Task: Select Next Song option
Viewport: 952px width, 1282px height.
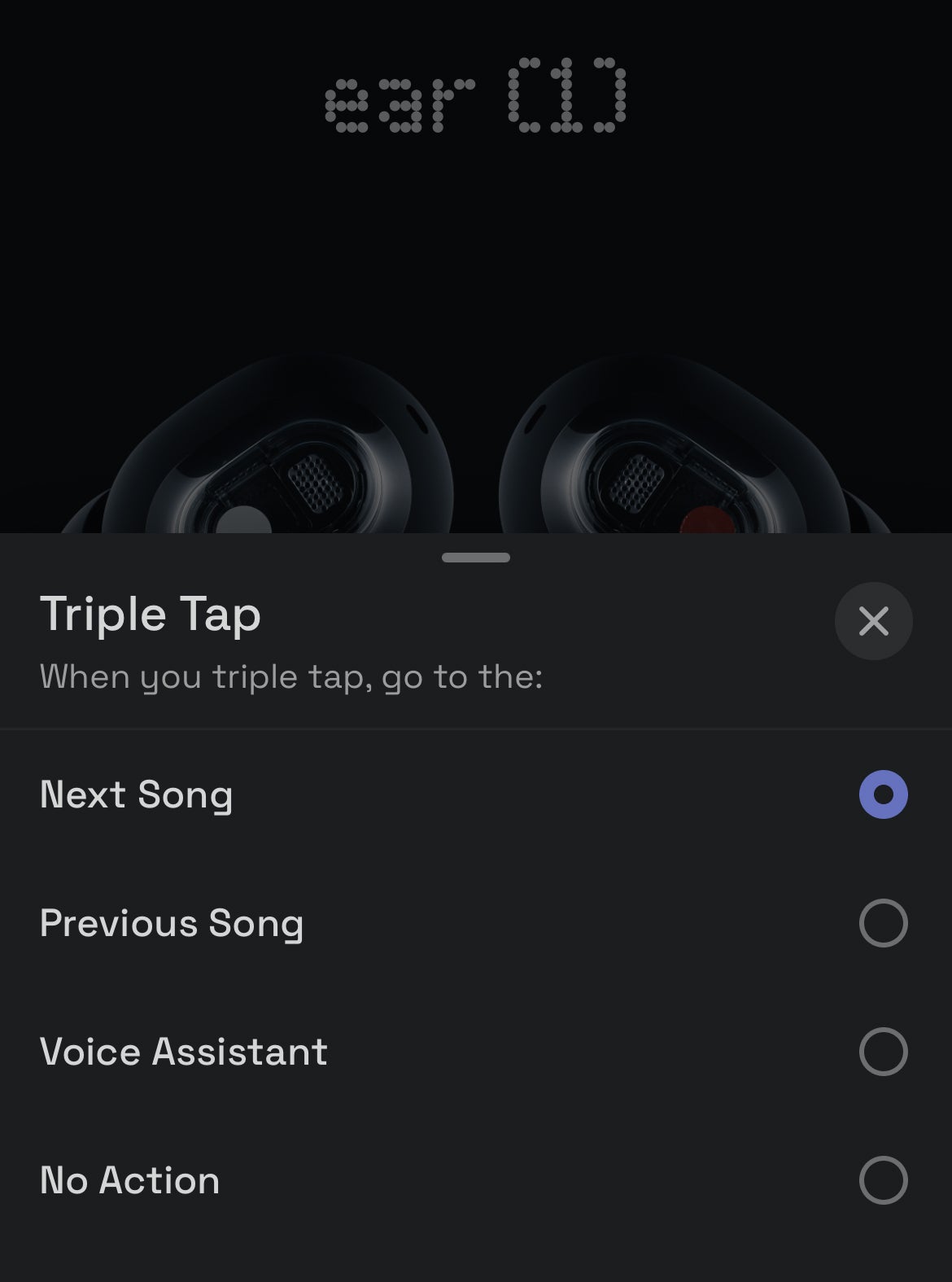Action: 883,794
